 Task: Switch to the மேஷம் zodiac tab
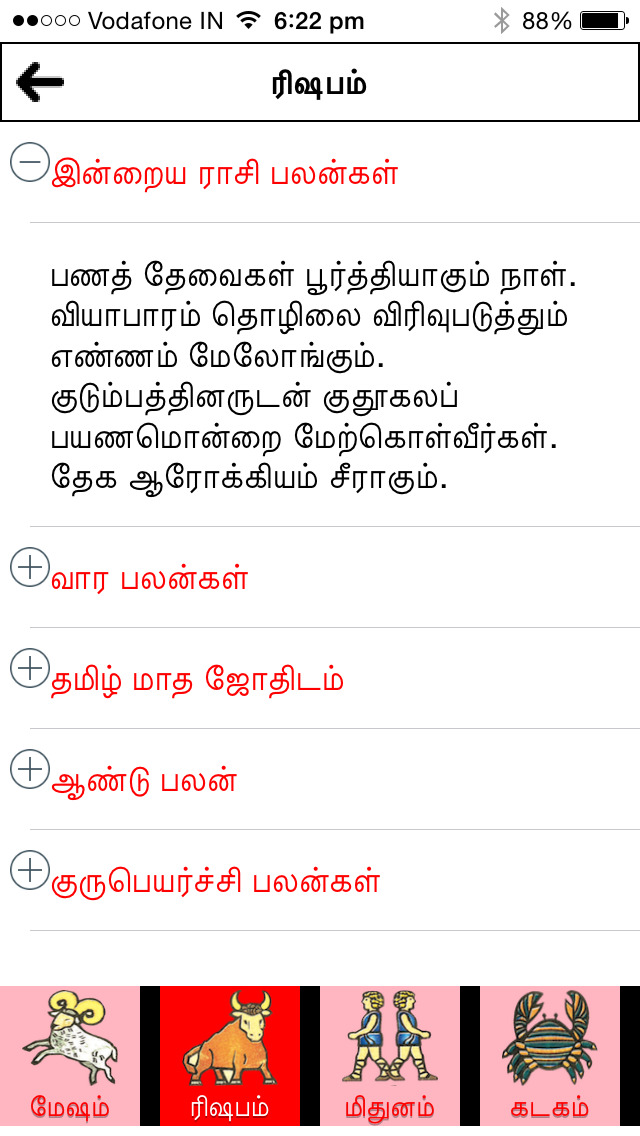70,1056
